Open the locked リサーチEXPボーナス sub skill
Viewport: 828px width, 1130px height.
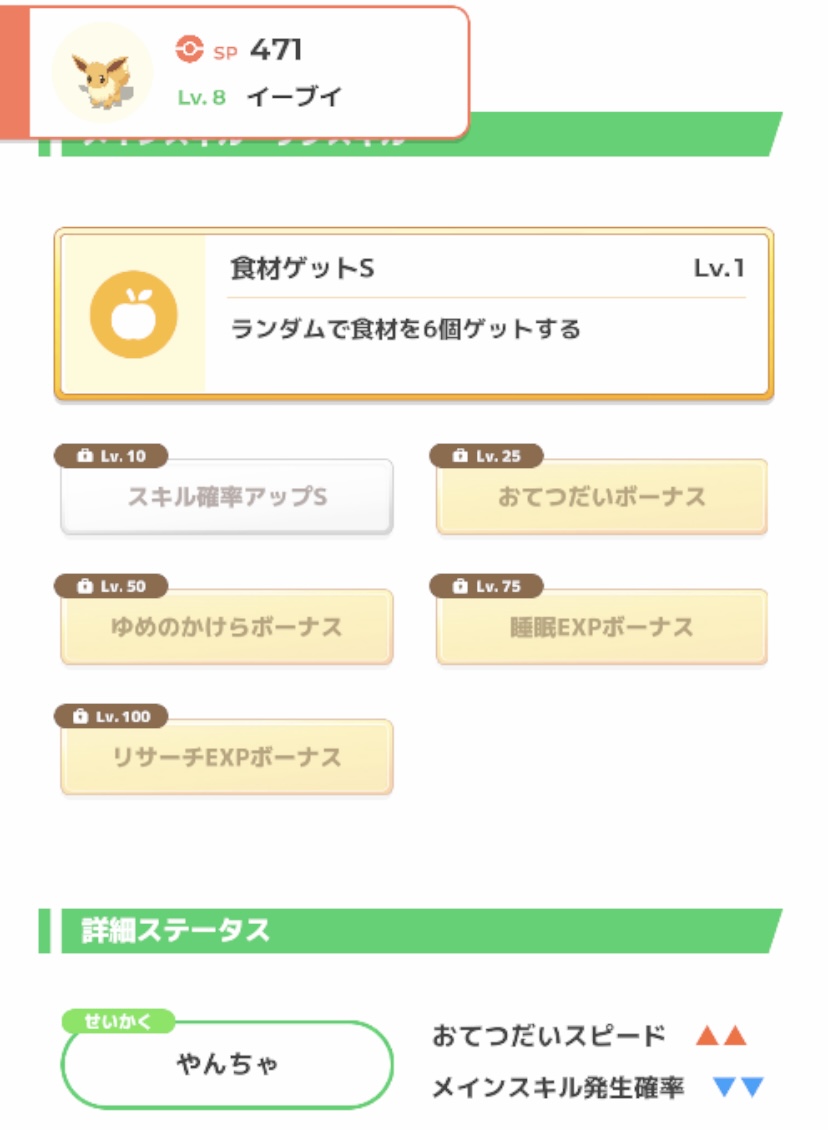tap(227, 757)
